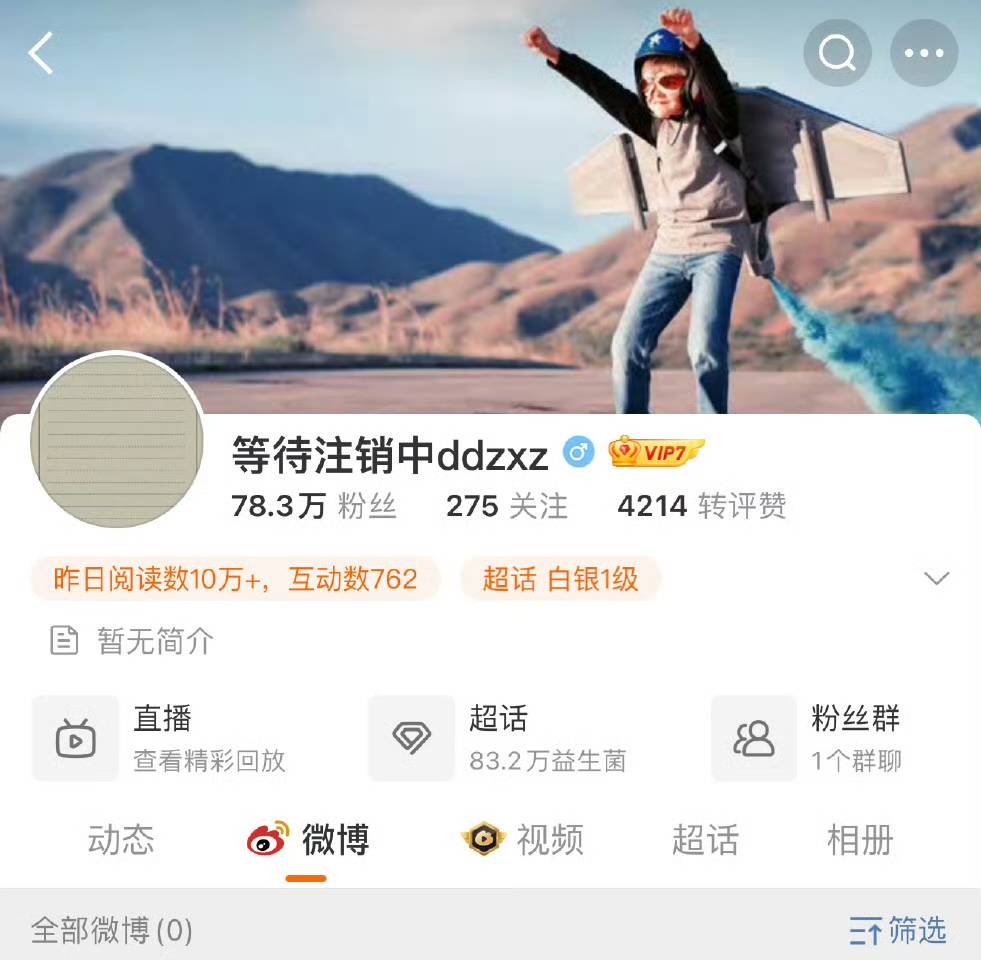Open the 275 关注 following list
This screenshot has width=981, height=960.
point(506,506)
